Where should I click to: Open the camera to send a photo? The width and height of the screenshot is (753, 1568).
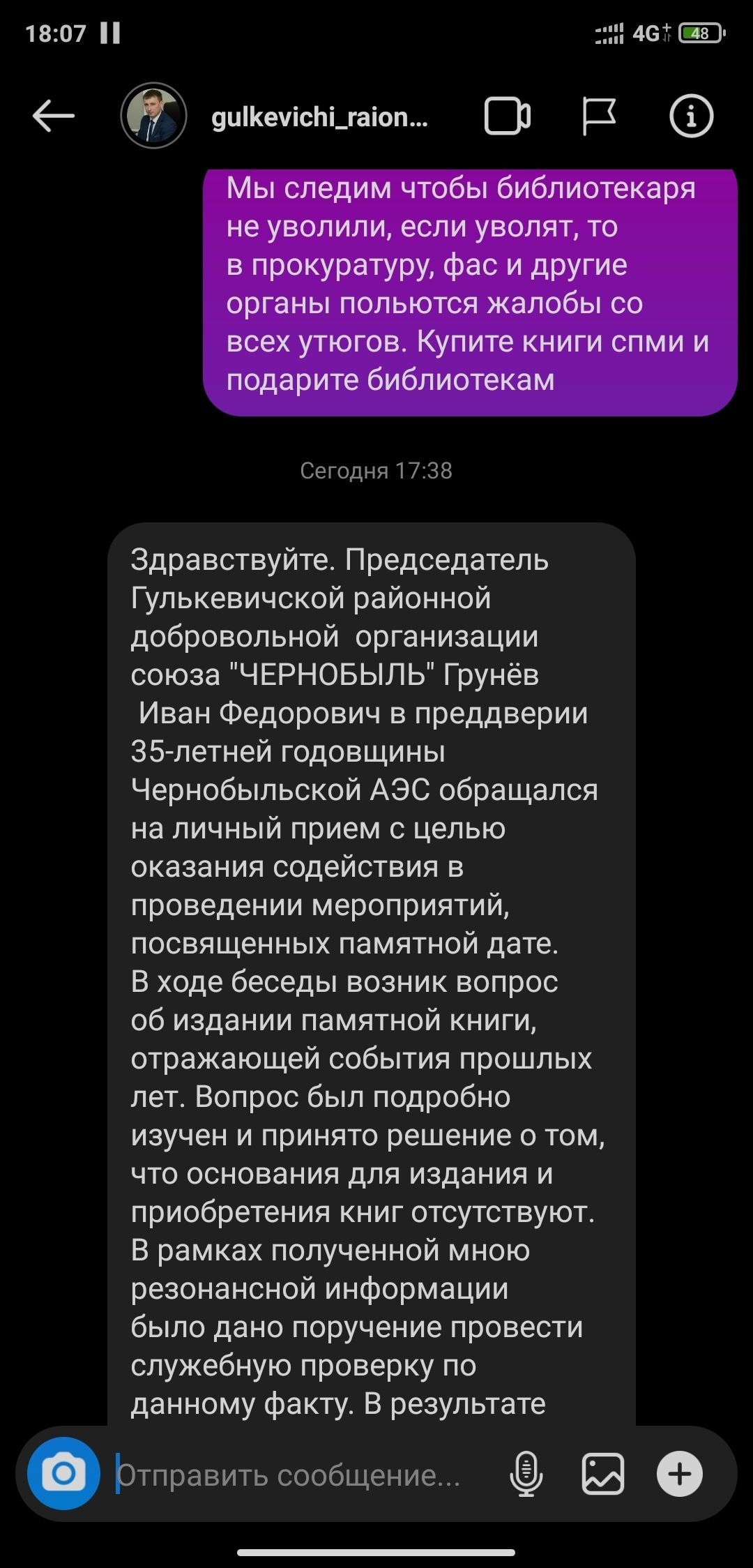[63, 1473]
